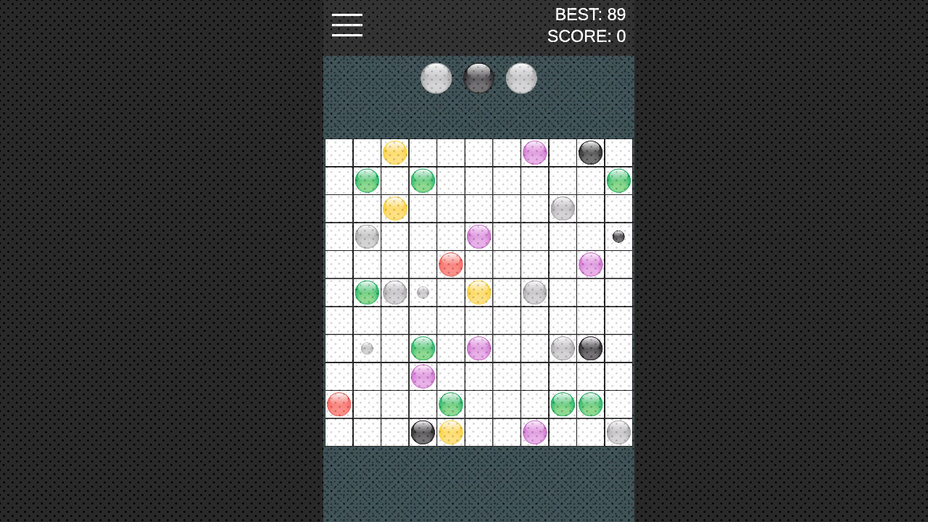The image size is (928, 522).
Task: Pick the red ball in the leftmost column
Action: 339,404
